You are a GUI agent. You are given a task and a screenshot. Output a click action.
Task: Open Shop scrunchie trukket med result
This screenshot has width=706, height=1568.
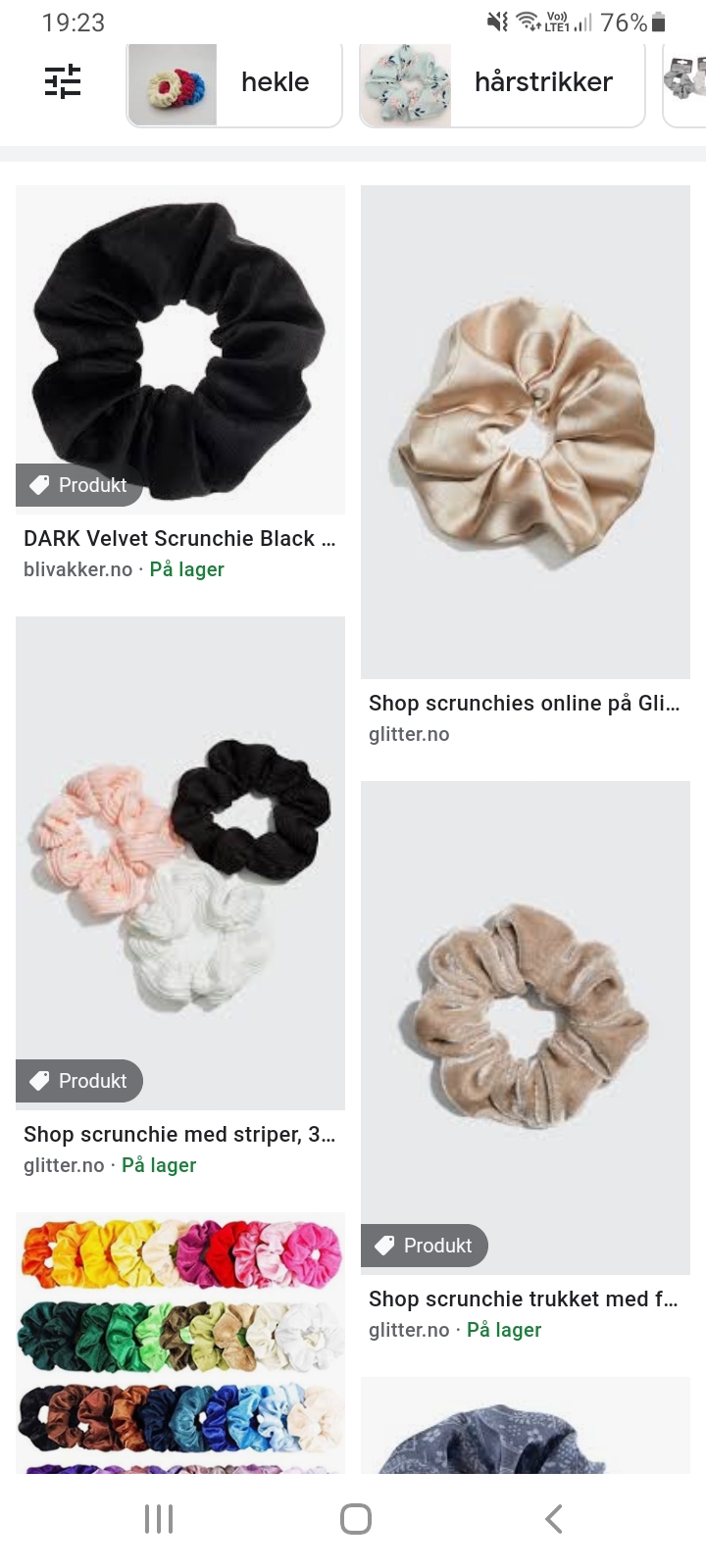pos(525,1298)
